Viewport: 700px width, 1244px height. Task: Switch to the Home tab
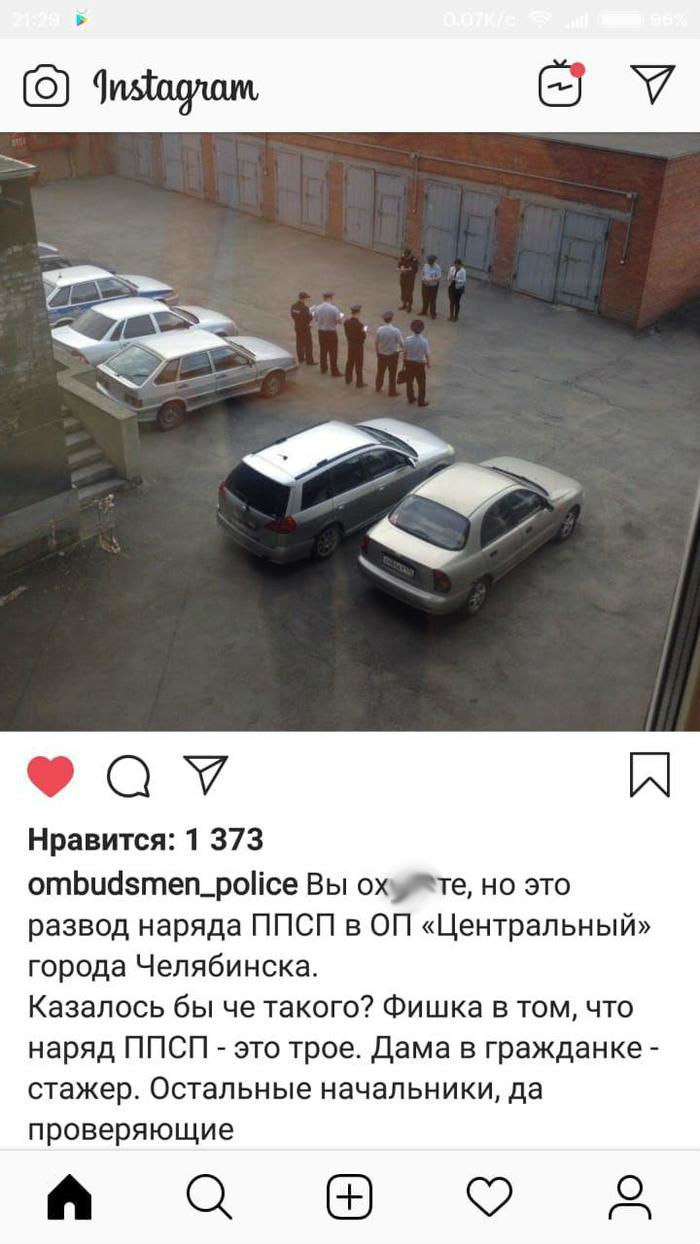click(70, 1197)
